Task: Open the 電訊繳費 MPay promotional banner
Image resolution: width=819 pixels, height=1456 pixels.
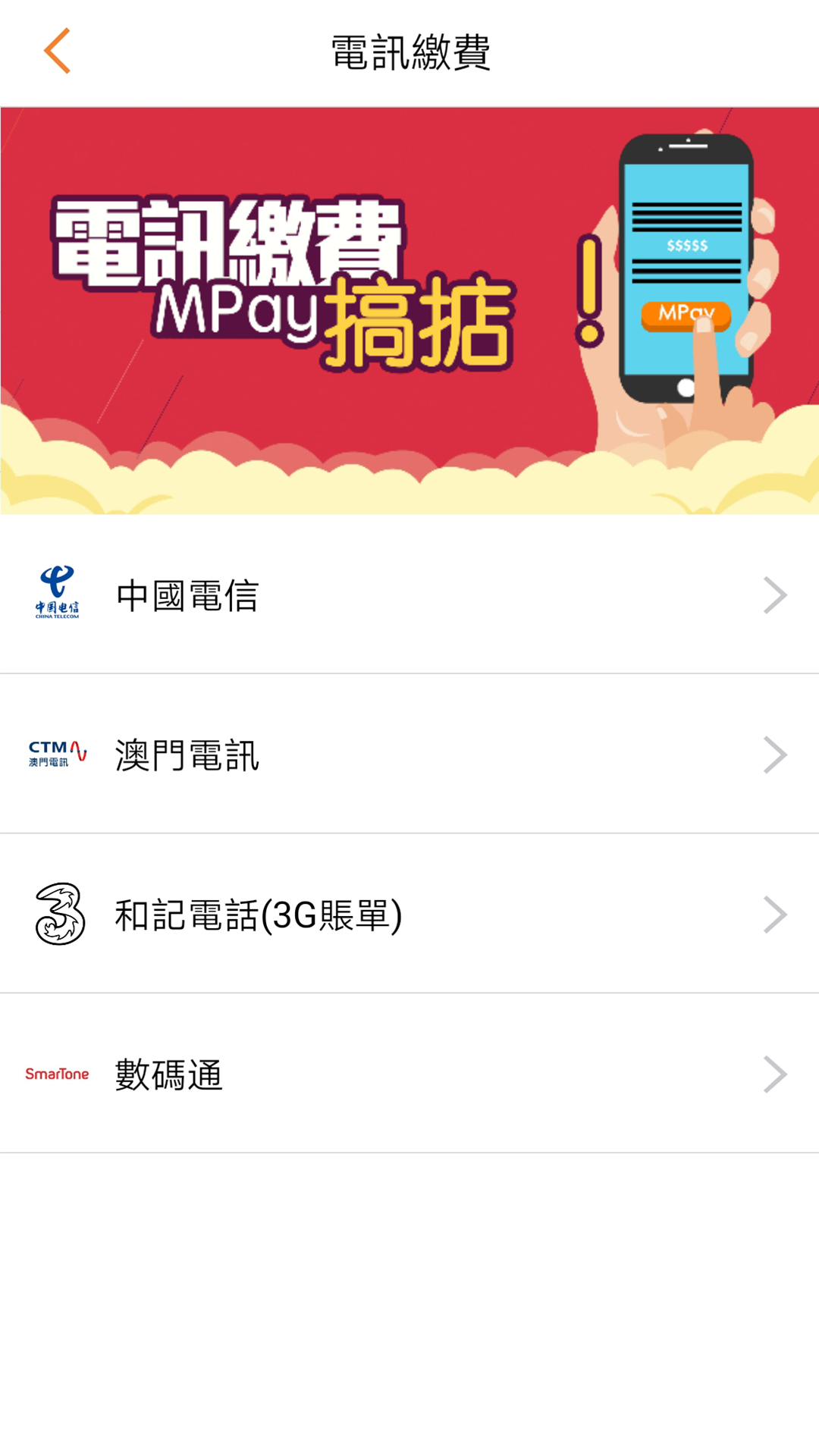Action: point(409,311)
